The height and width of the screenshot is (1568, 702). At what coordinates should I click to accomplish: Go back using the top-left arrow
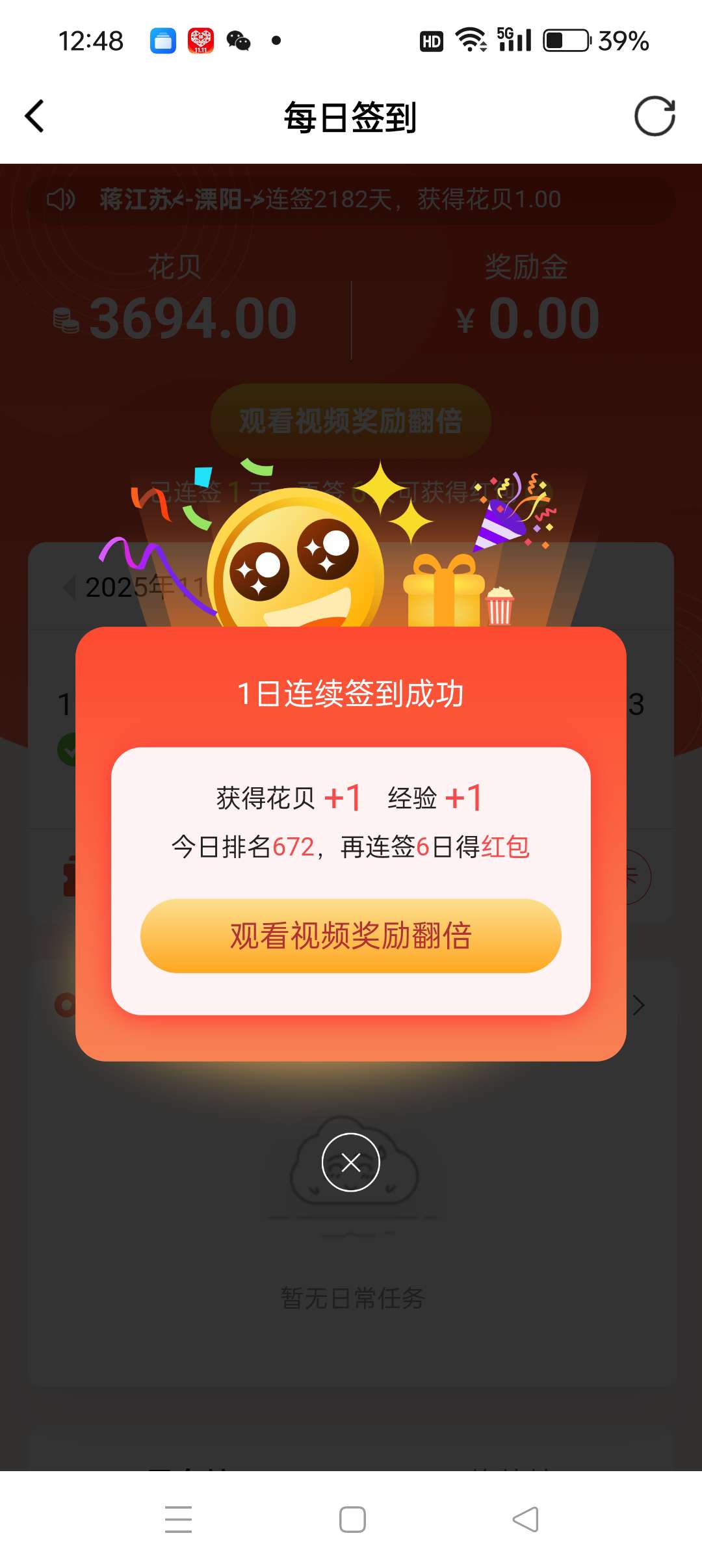(x=34, y=116)
